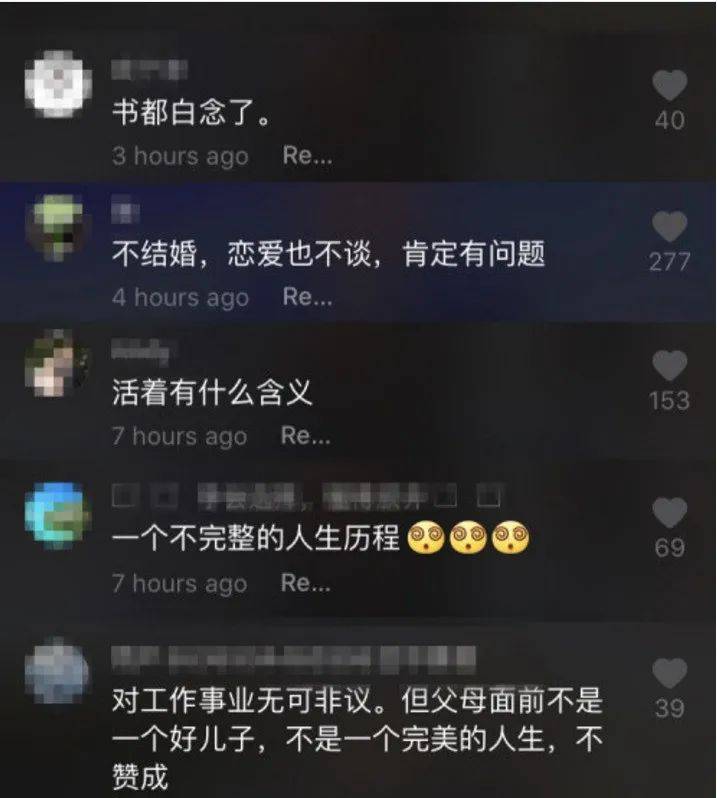This screenshot has width=717, height=798.
Task: Open avatar of the '肯定有问题' commenter
Action: pyautogui.click(x=58, y=227)
